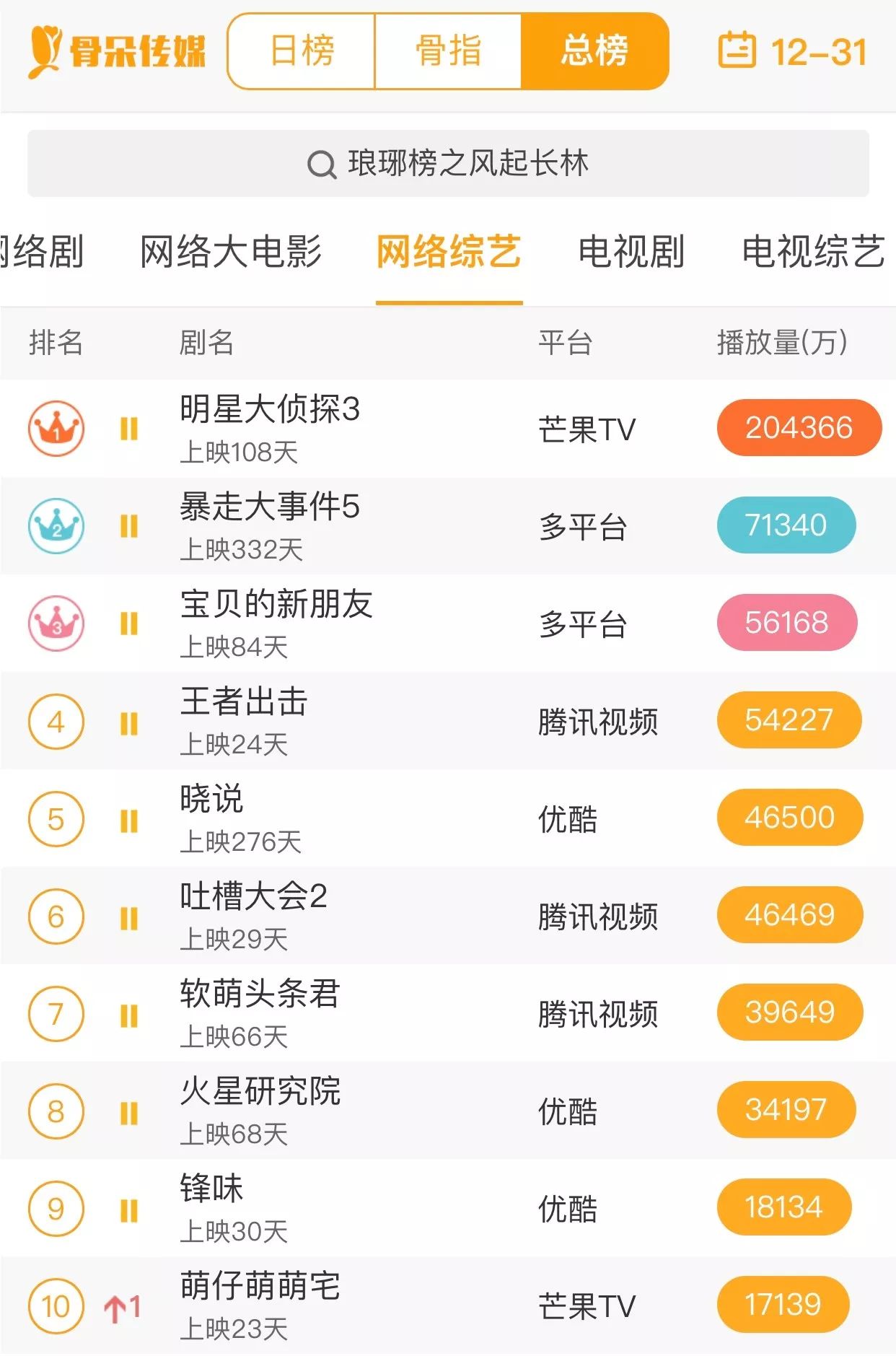Screen dimensions: 896x1356
Task: Open 吐槽大会2 in the ranking
Action: pyautogui.click(x=254, y=897)
